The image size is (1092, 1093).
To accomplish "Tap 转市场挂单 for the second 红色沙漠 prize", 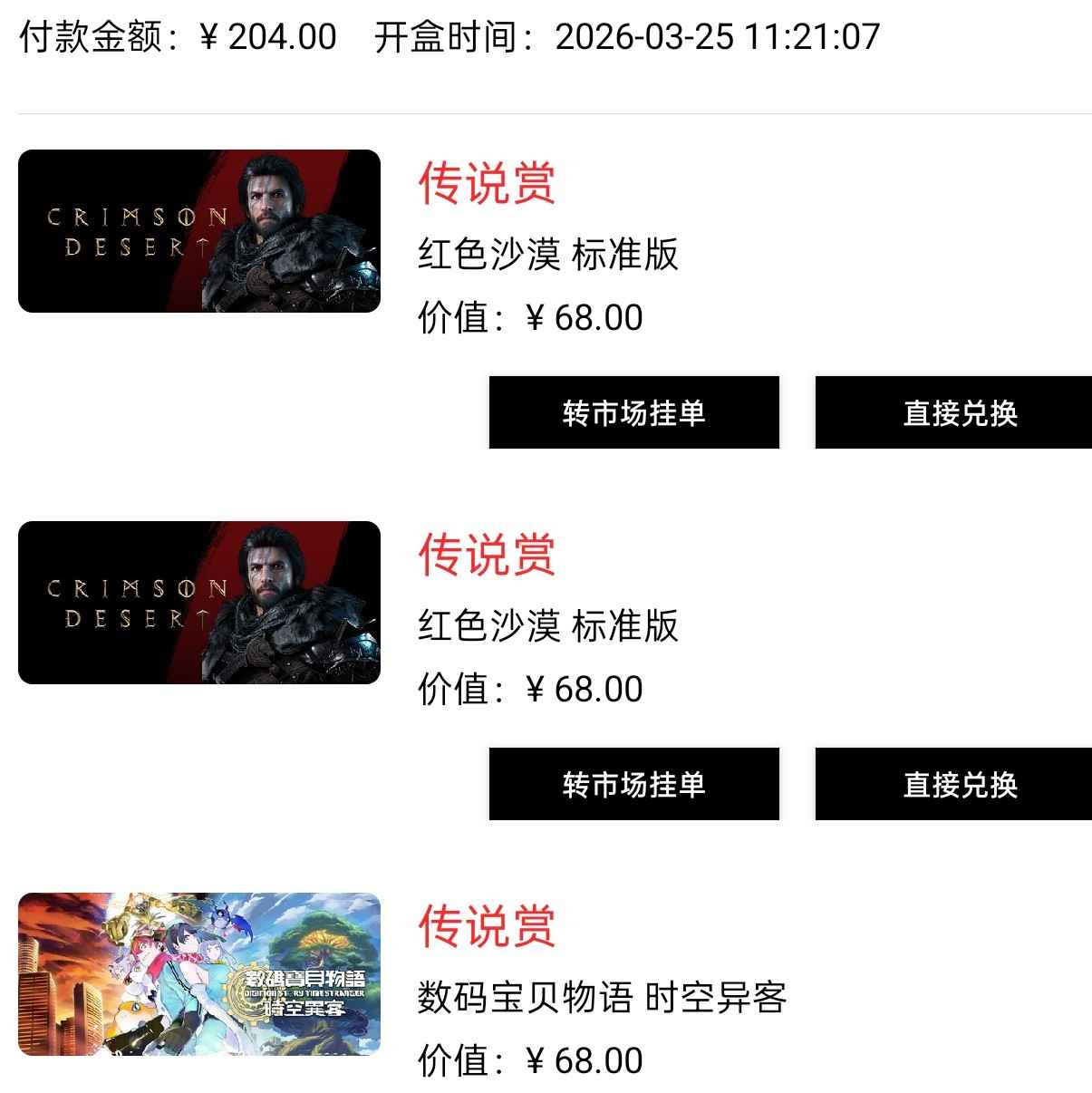I will click(633, 784).
